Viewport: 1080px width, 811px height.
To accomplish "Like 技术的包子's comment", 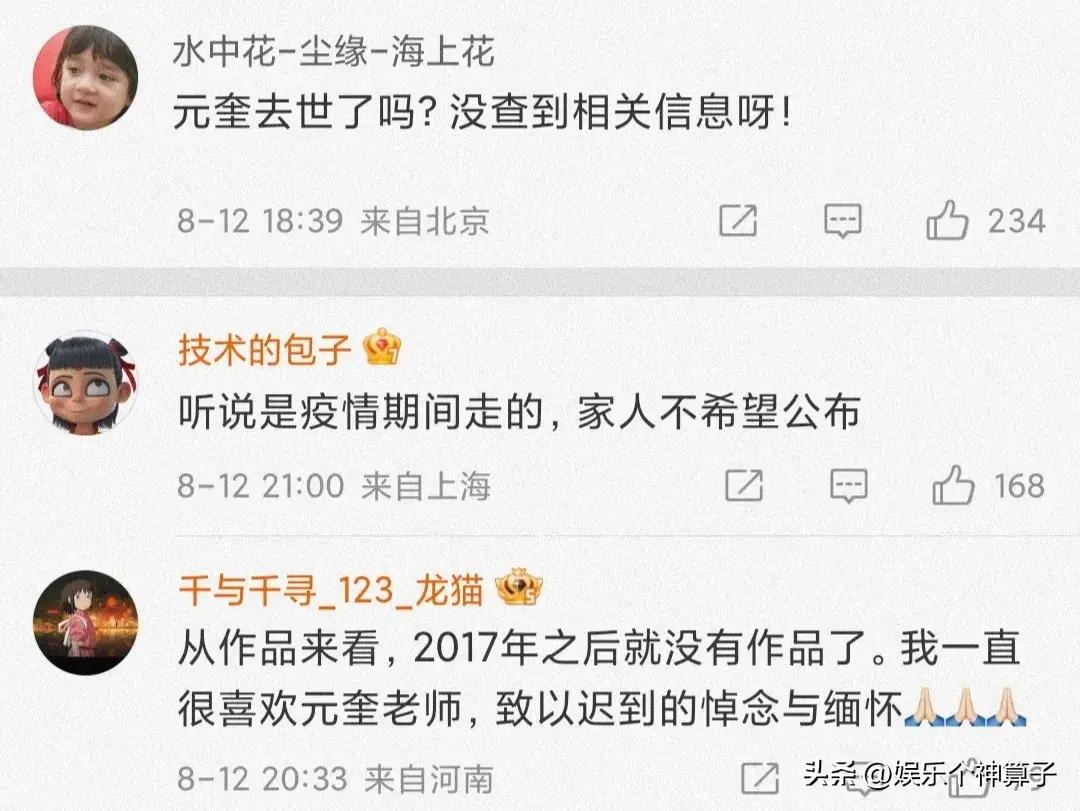I will click(953, 486).
